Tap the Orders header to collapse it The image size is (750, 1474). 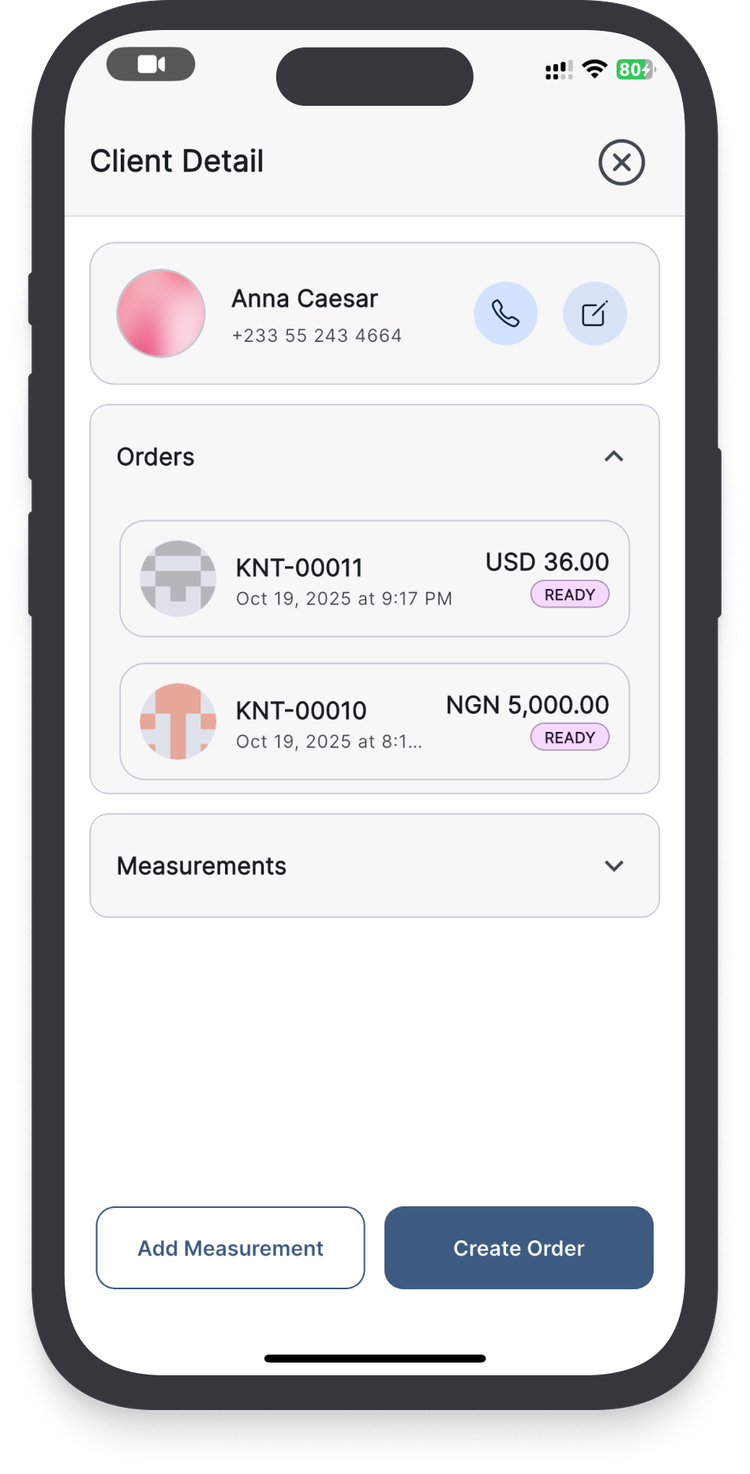point(155,456)
